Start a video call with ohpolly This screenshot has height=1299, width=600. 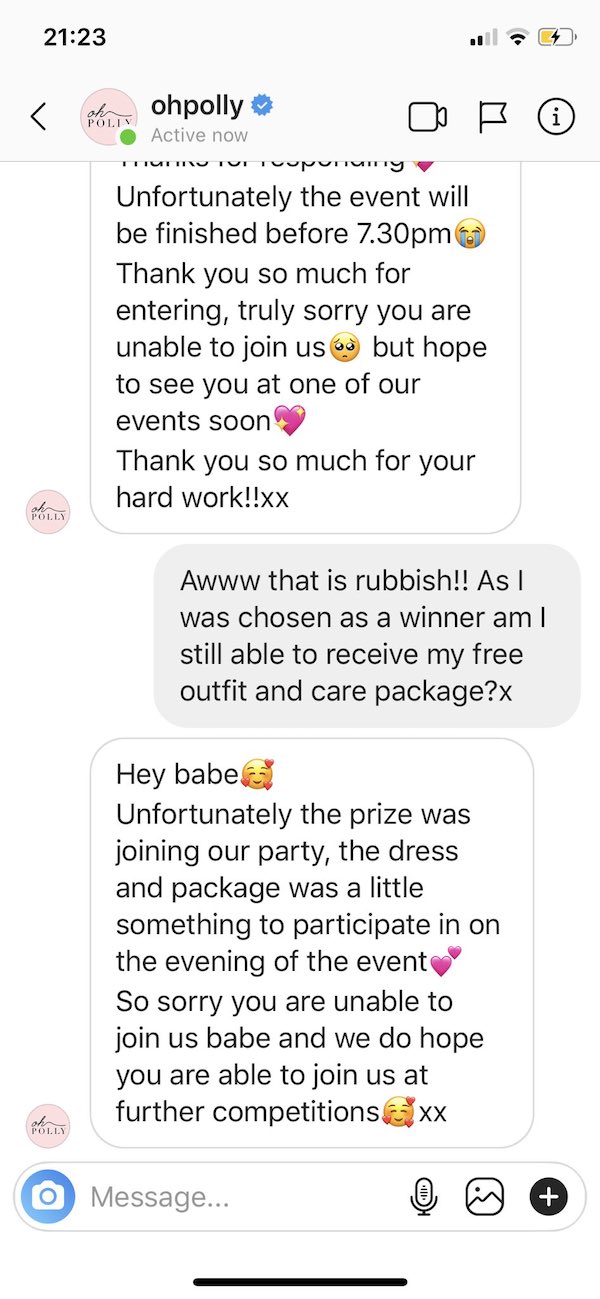pyautogui.click(x=427, y=118)
